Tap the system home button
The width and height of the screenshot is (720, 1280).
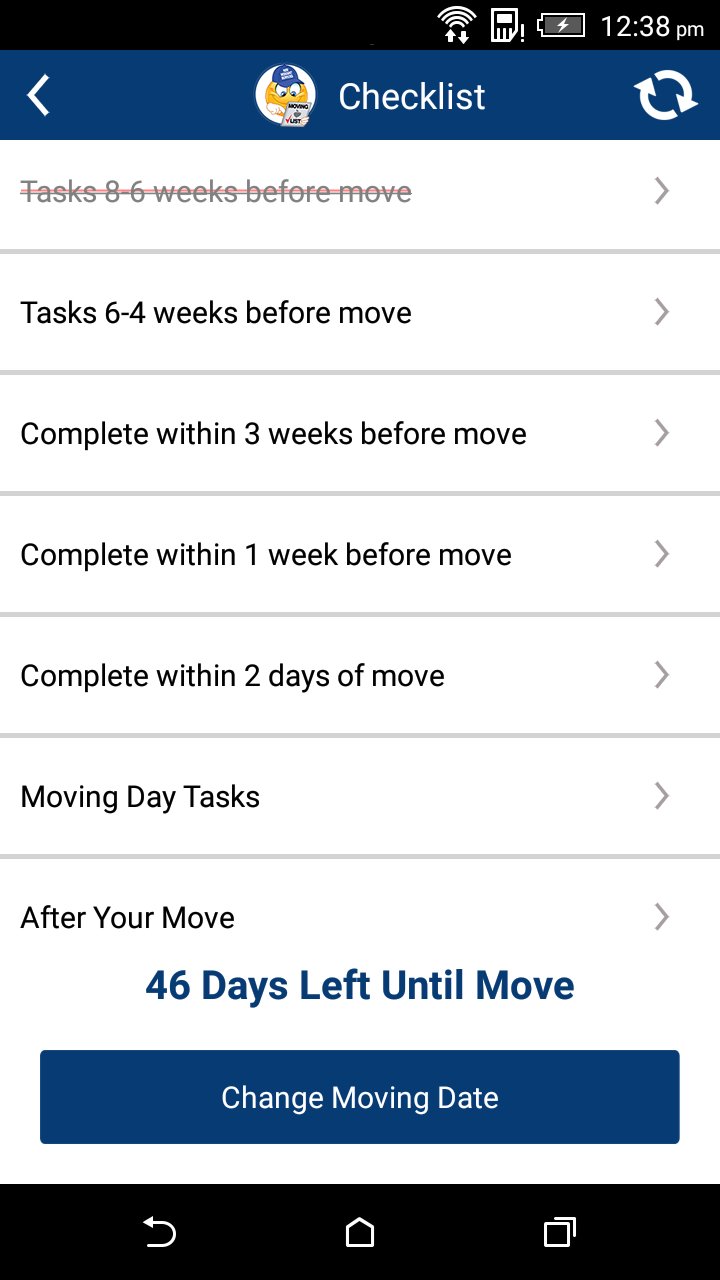pos(360,1233)
